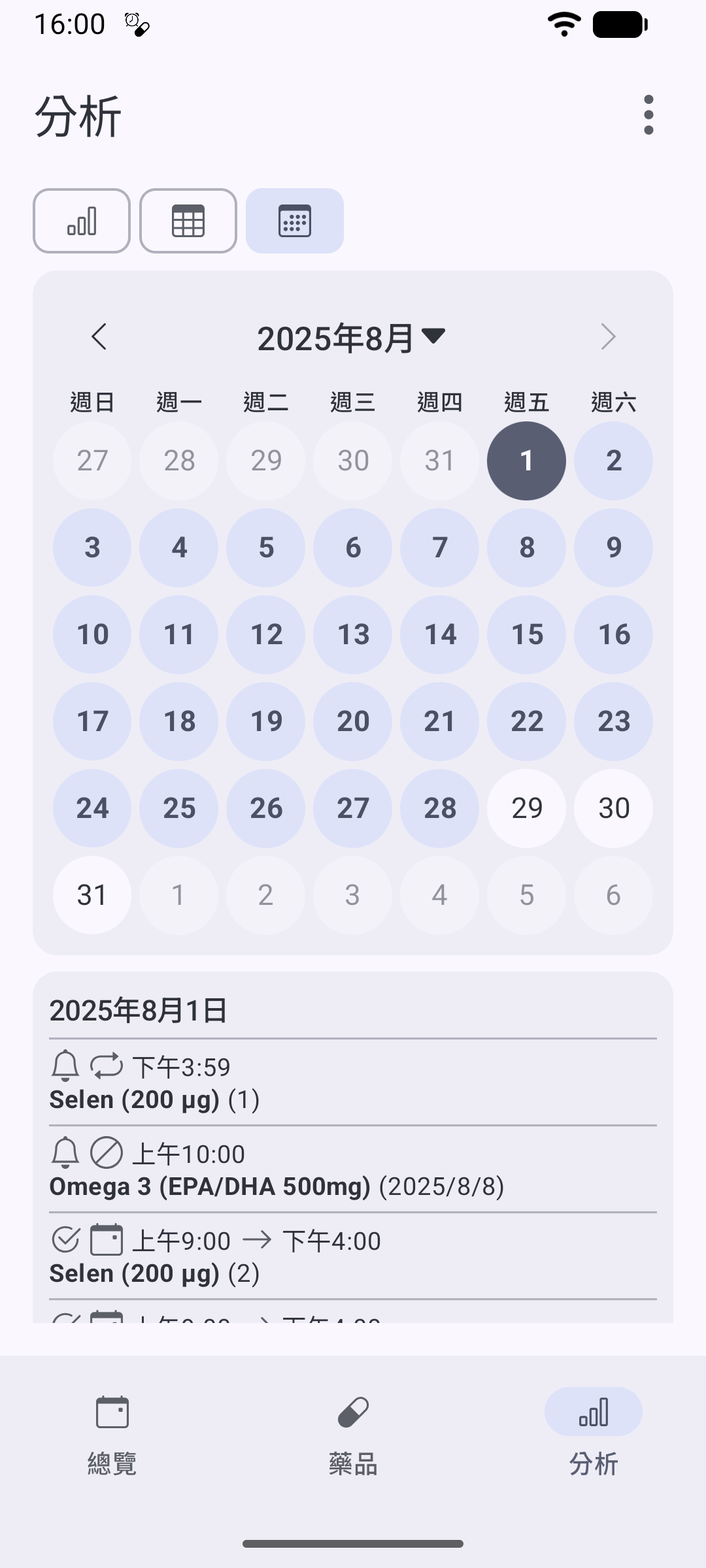Image resolution: width=706 pixels, height=1568 pixels.
Task: Choose July 30 in the calendar
Action: click(353, 461)
